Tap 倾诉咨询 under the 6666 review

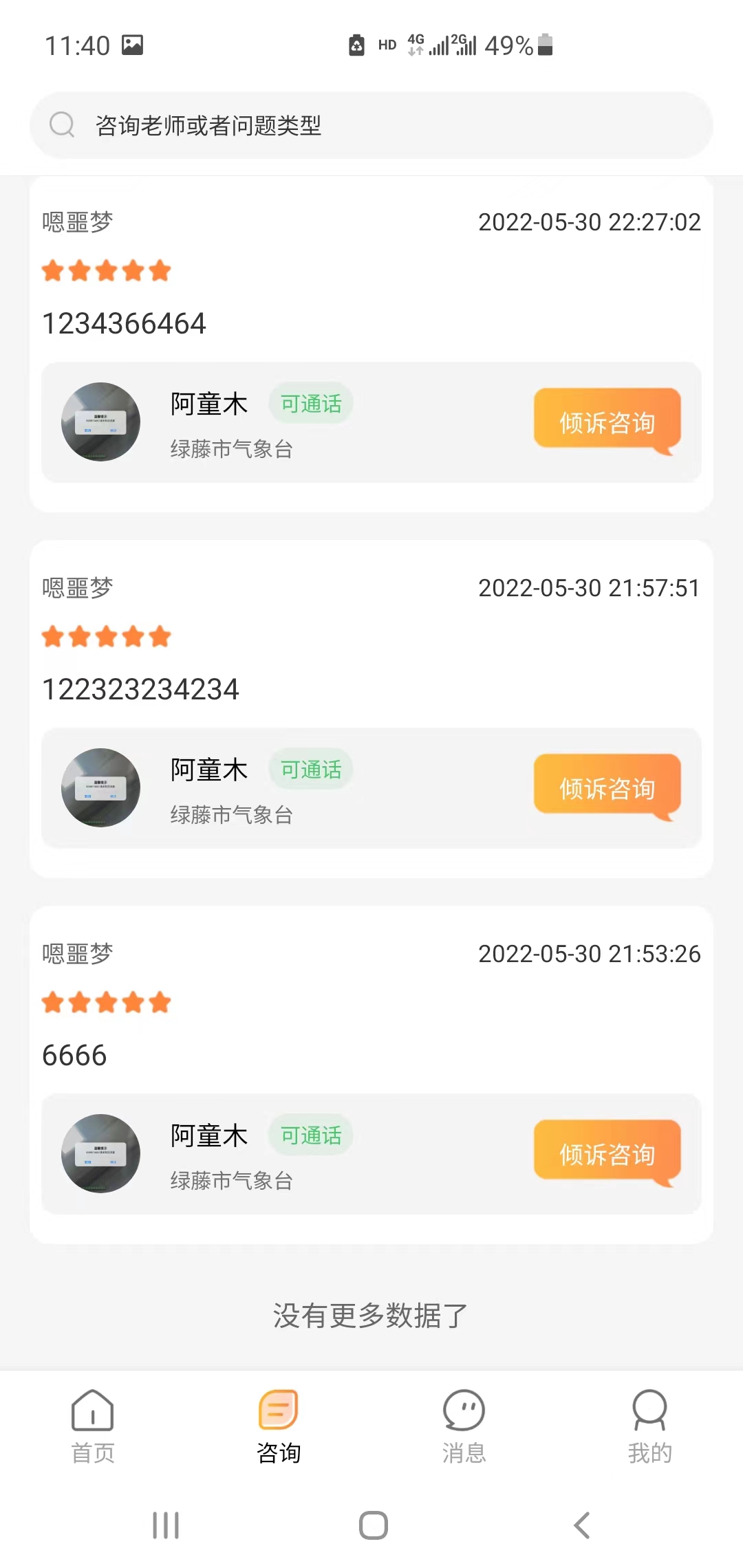(607, 1153)
